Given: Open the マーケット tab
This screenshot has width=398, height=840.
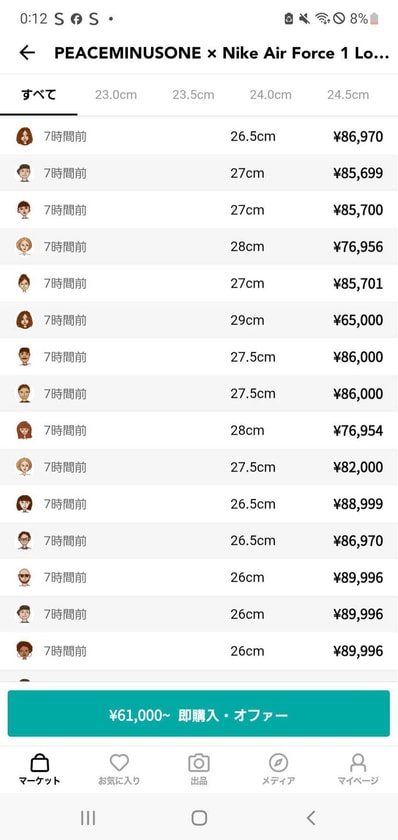Looking at the screenshot, I should 40,769.
